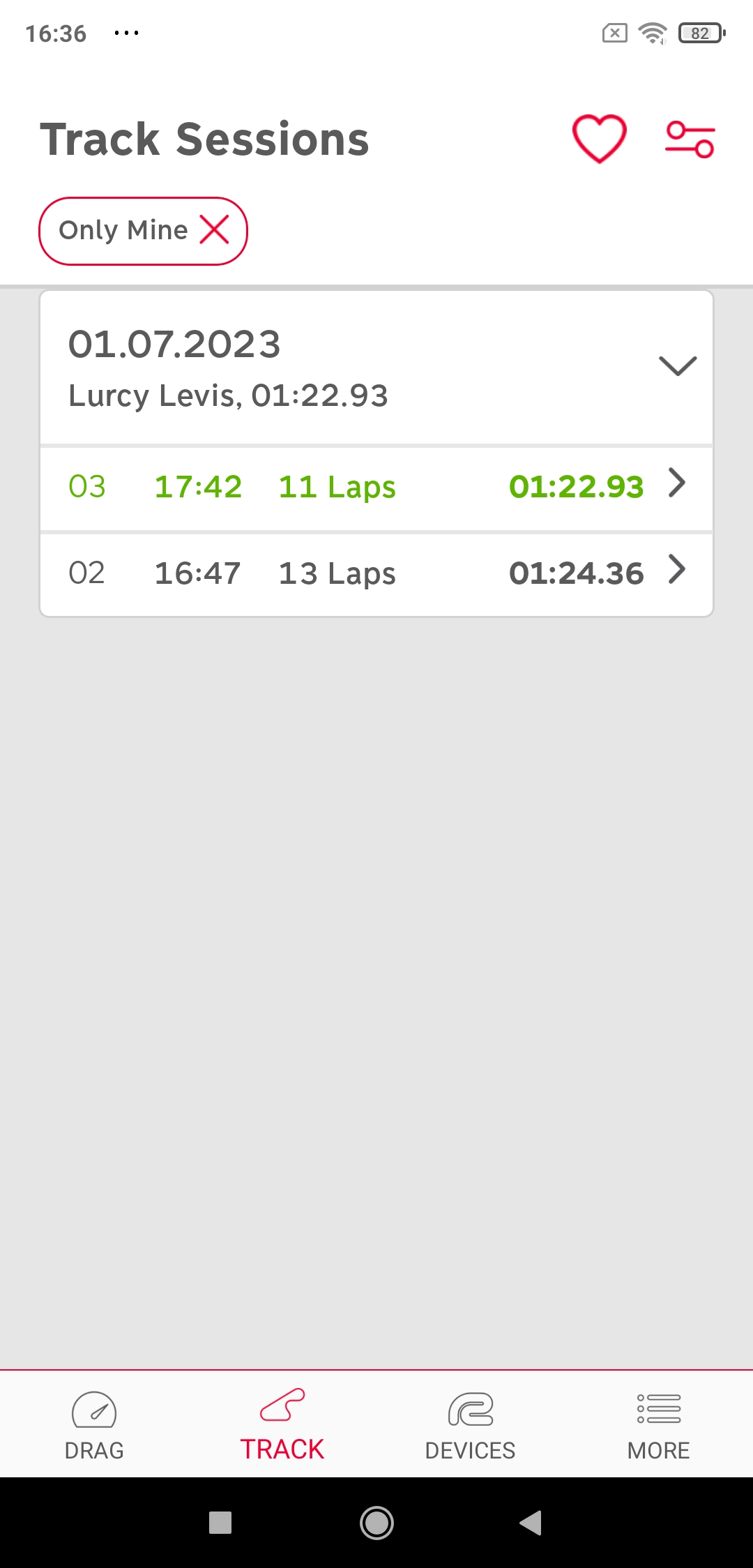Open session 03 with 11 Laps
The image size is (753, 1568).
pos(376,487)
